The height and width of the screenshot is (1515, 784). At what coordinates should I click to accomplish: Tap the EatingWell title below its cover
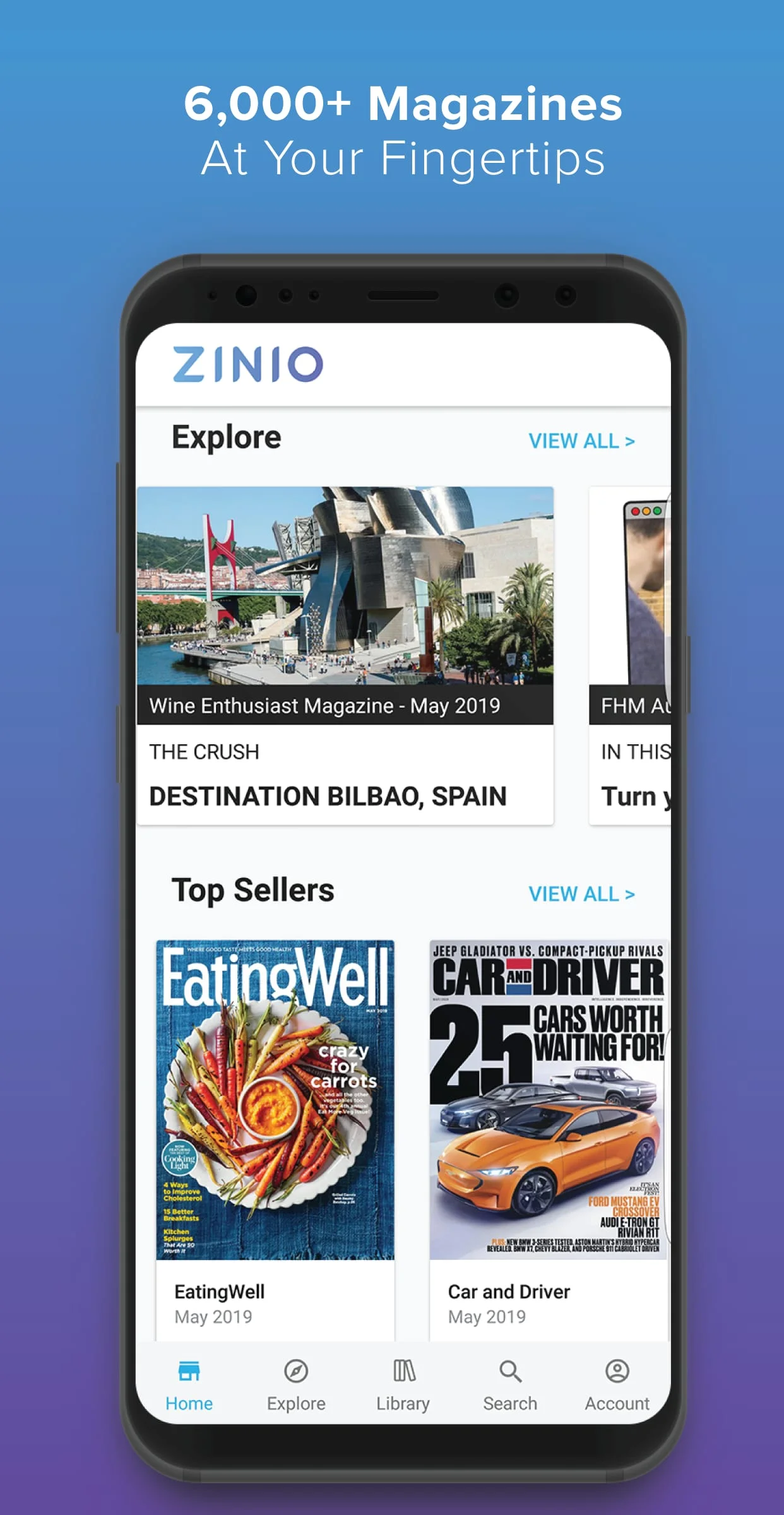coord(219,1292)
